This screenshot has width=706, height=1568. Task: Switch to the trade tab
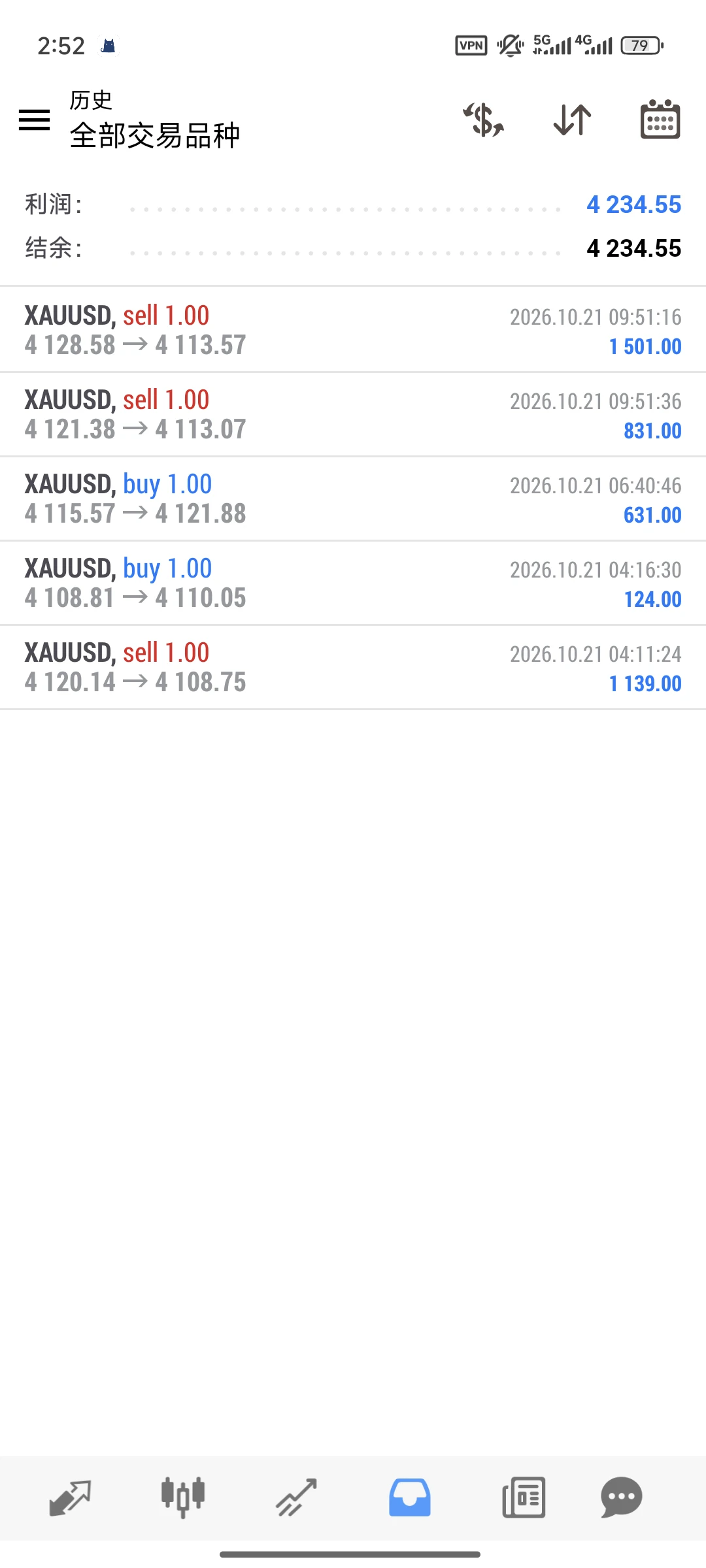(x=296, y=1497)
